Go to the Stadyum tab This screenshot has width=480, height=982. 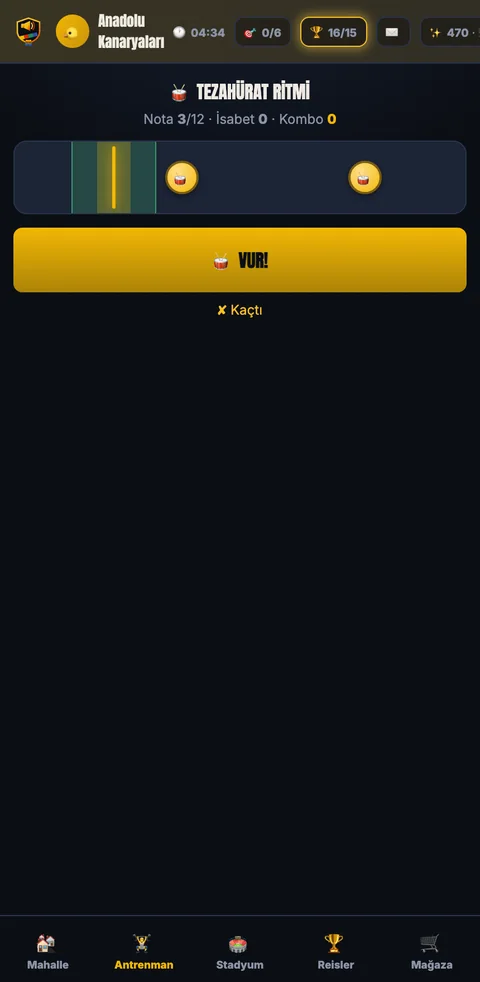click(x=239, y=952)
